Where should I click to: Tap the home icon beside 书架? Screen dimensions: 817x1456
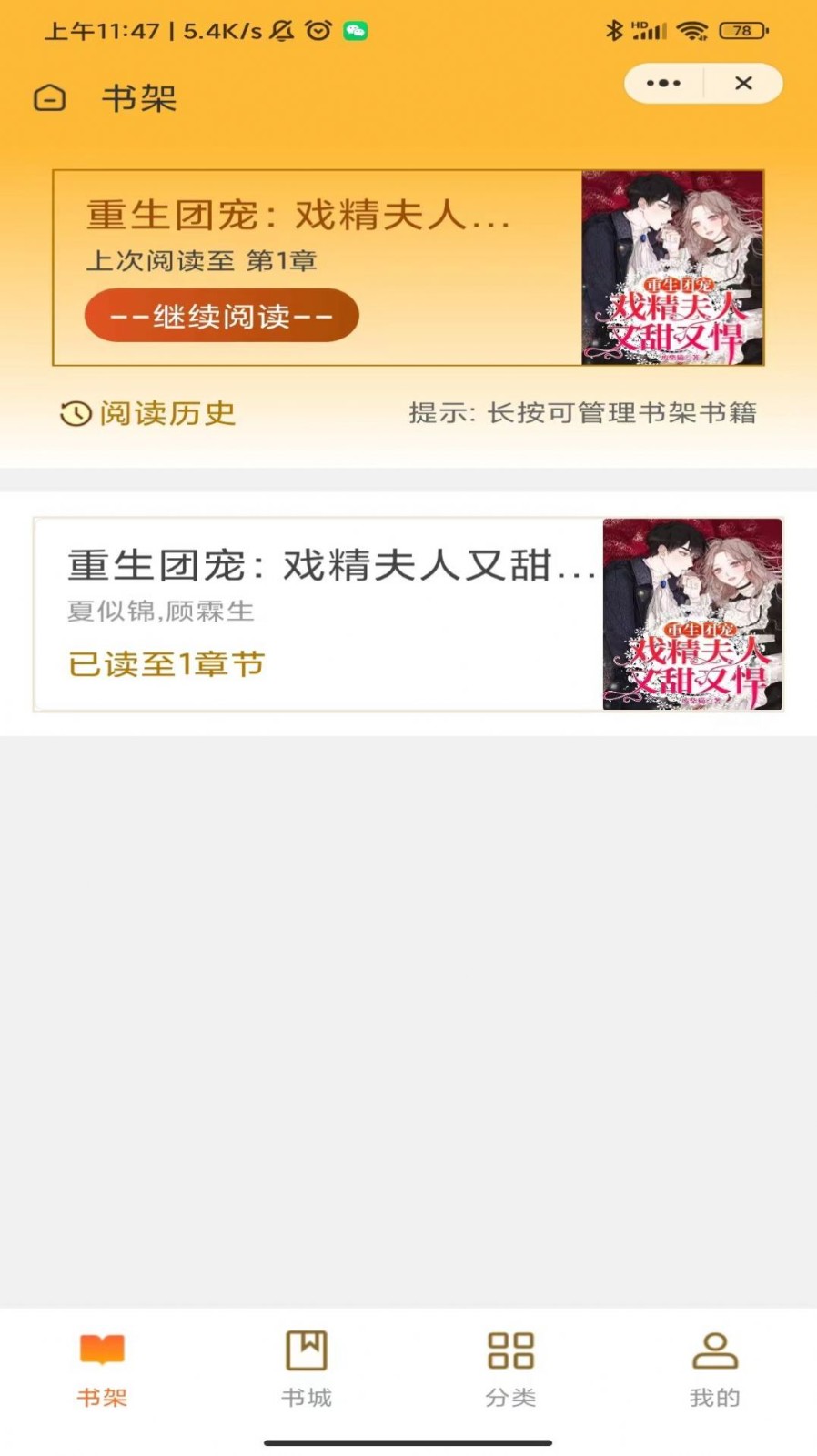click(x=49, y=97)
